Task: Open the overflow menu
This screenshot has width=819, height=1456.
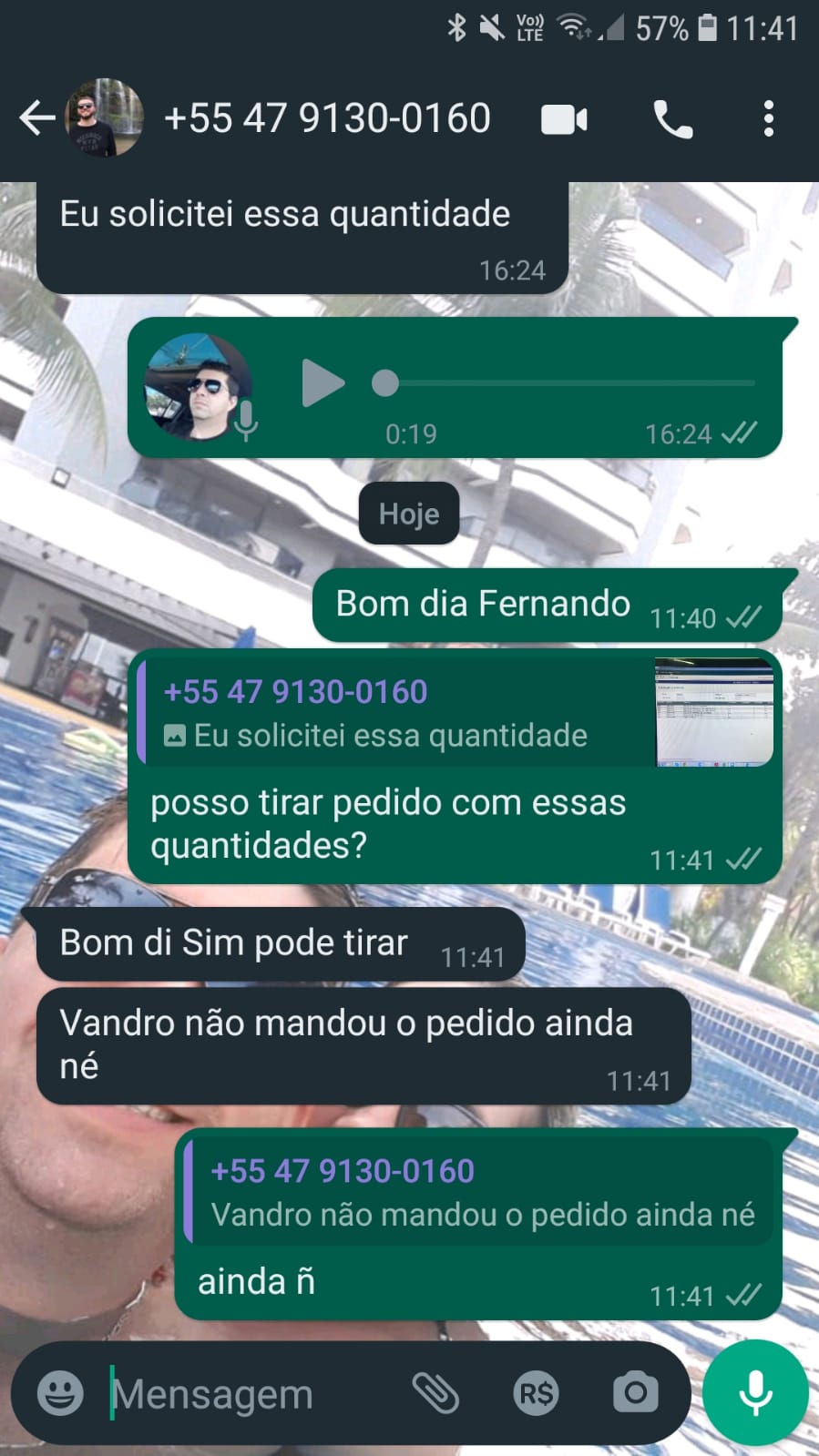Action: pyautogui.click(x=769, y=119)
